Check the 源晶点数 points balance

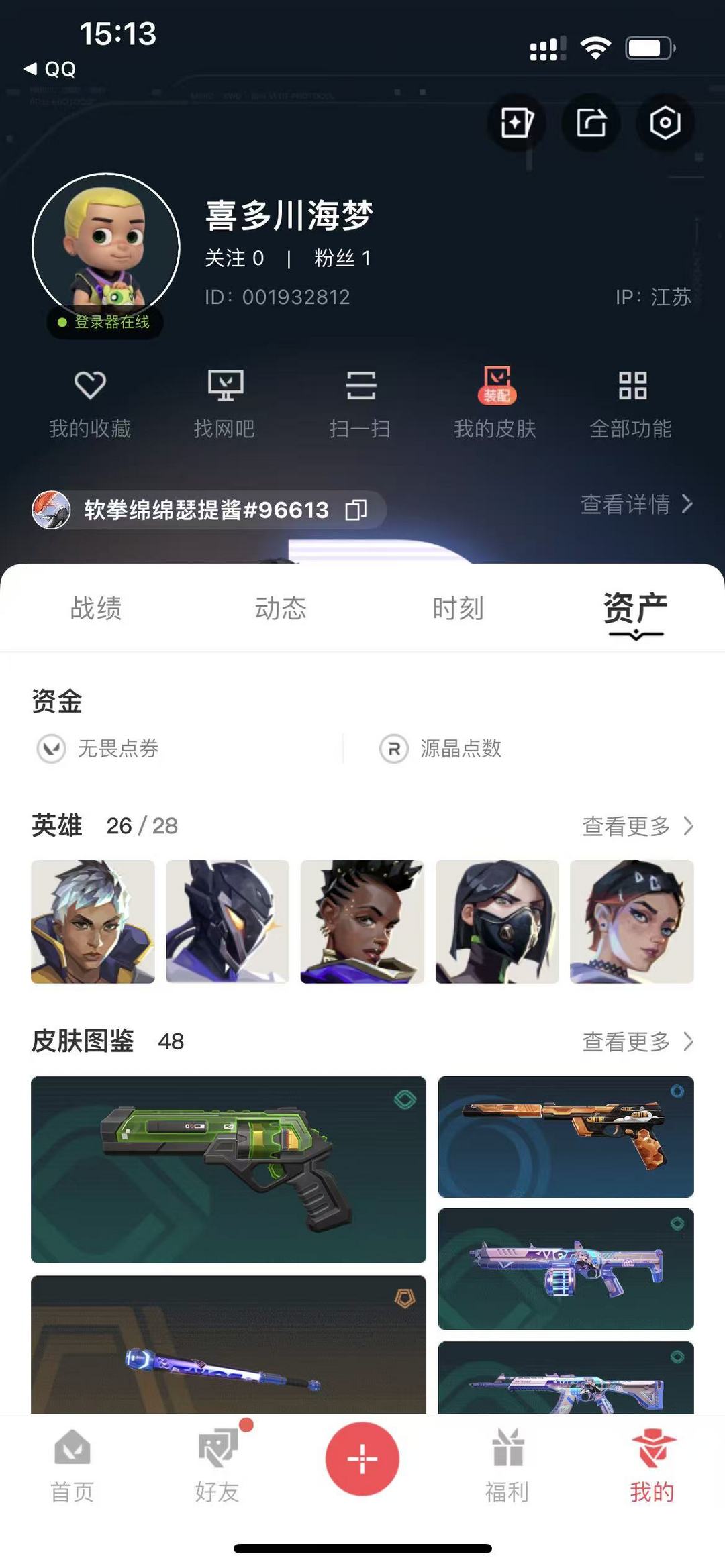(462, 751)
